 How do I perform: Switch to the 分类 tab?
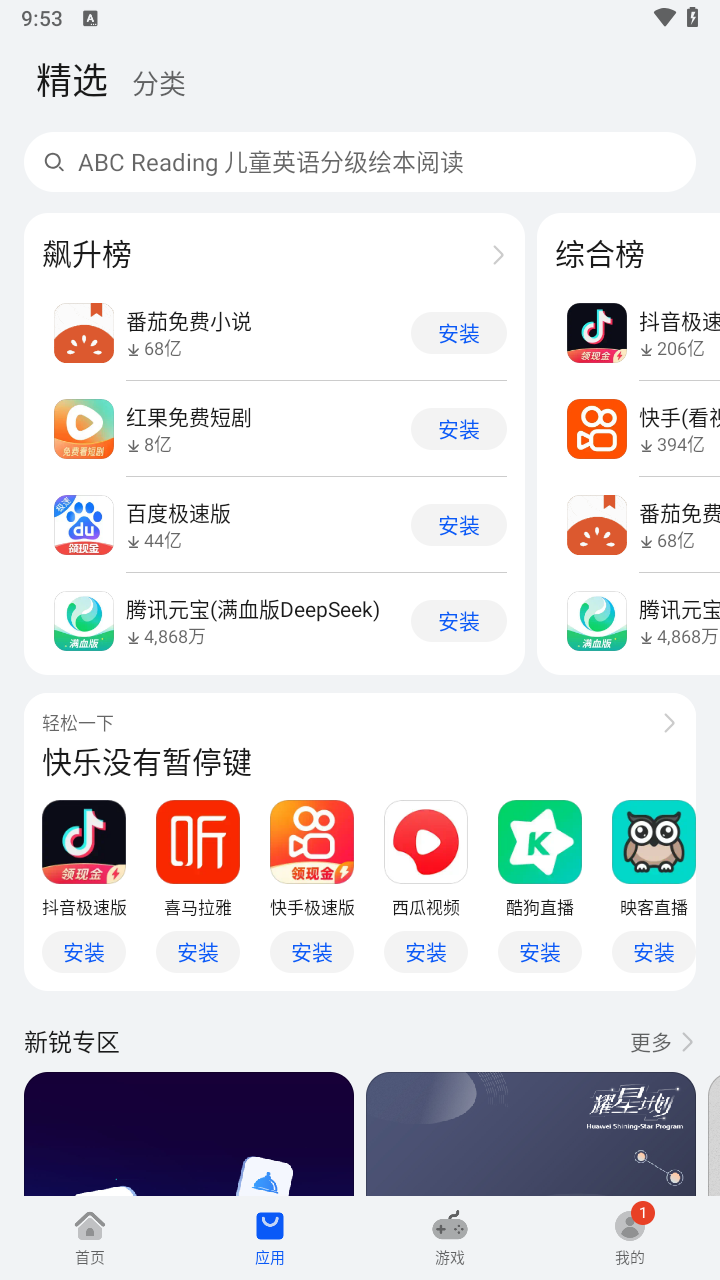pyautogui.click(x=159, y=84)
